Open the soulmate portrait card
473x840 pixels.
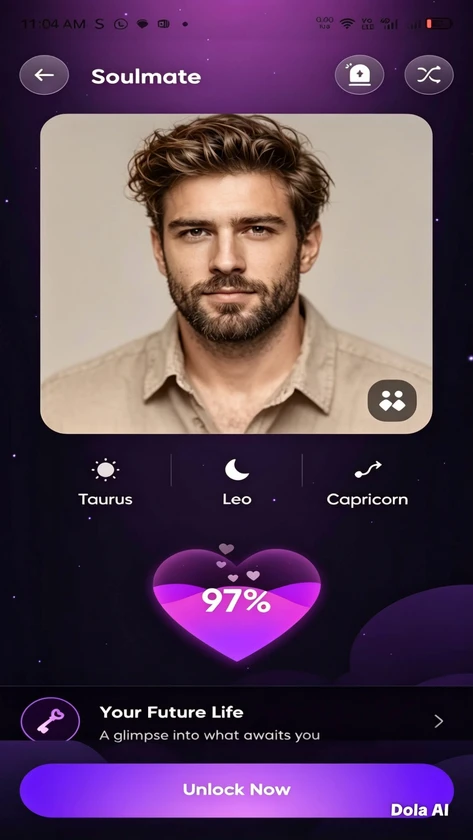click(x=236, y=273)
